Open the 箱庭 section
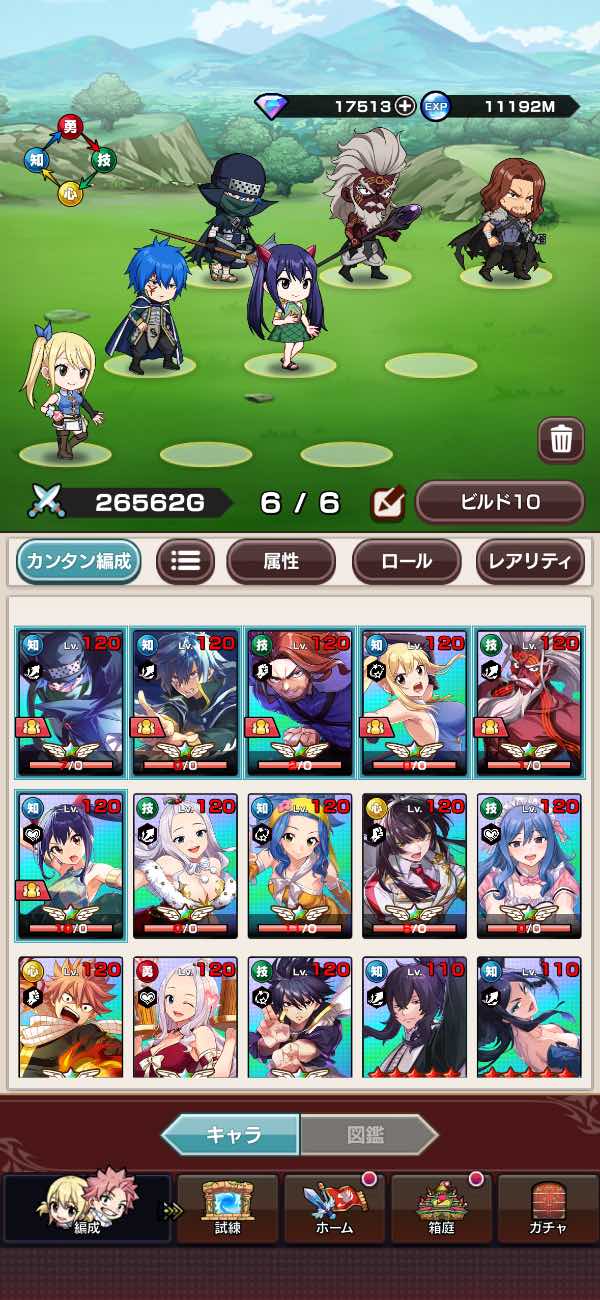Viewport: 600px width, 1300px height. pyautogui.click(x=441, y=1207)
